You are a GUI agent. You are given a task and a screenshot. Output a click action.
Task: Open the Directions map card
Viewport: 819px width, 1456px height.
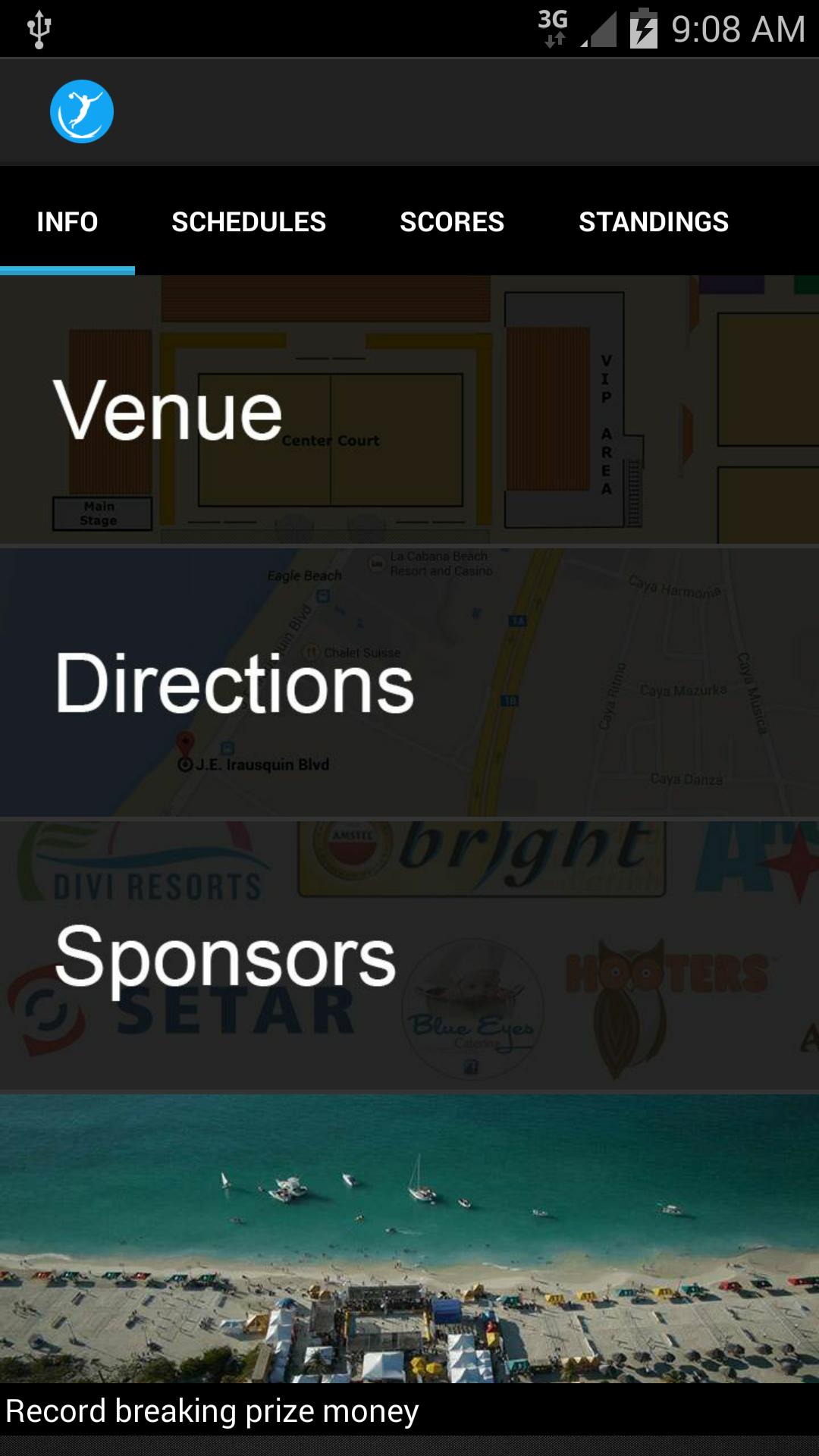(x=409, y=682)
